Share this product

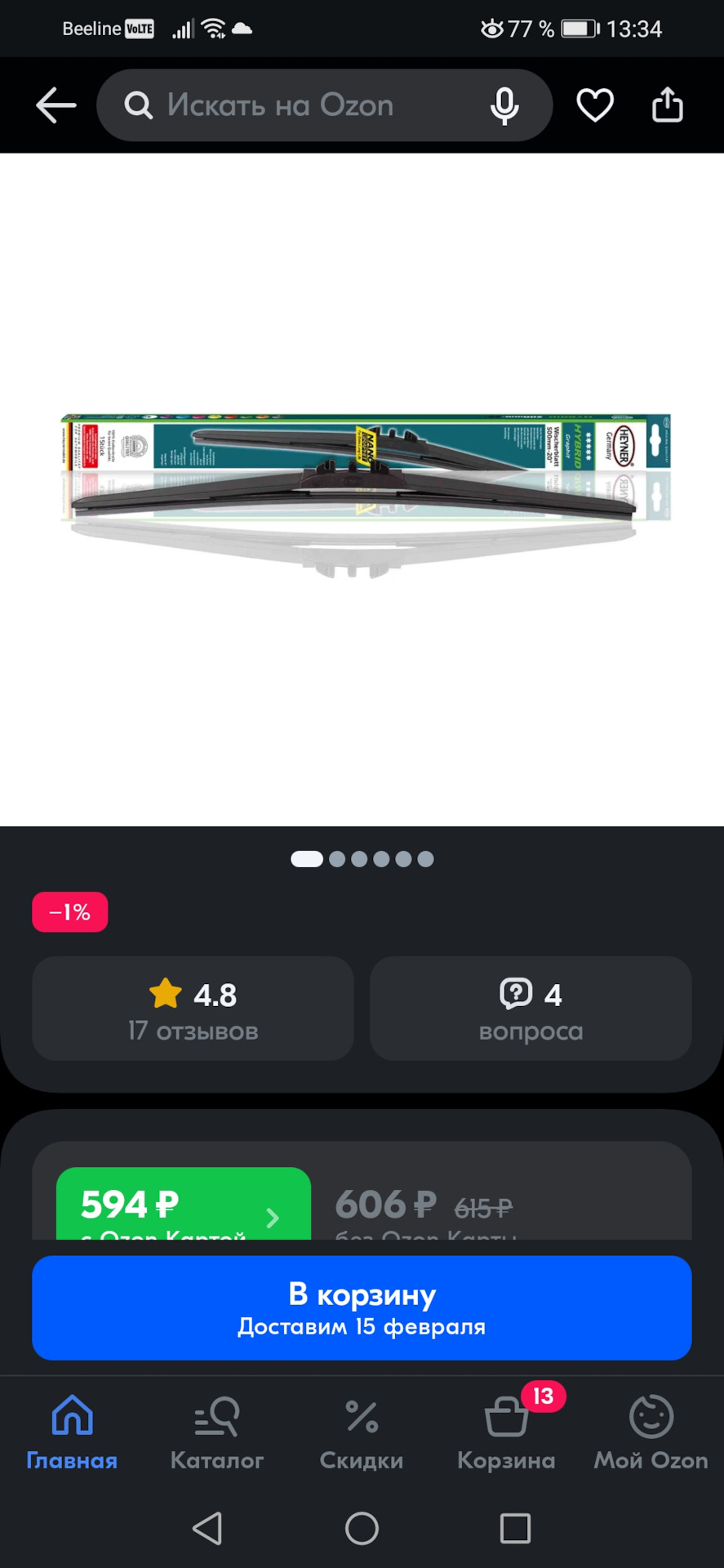pos(667,105)
